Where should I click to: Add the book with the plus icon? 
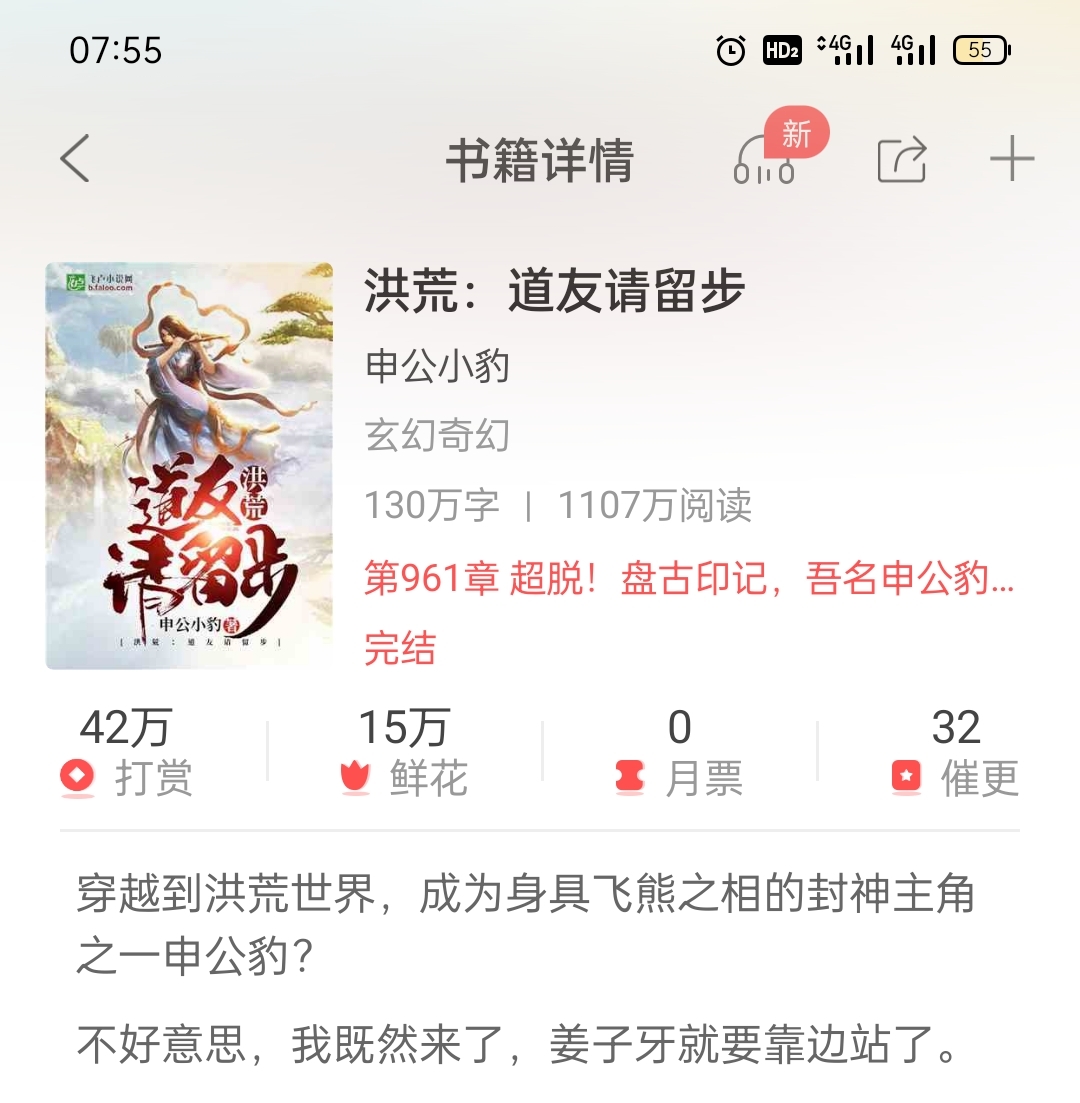tap(1011, 160)
